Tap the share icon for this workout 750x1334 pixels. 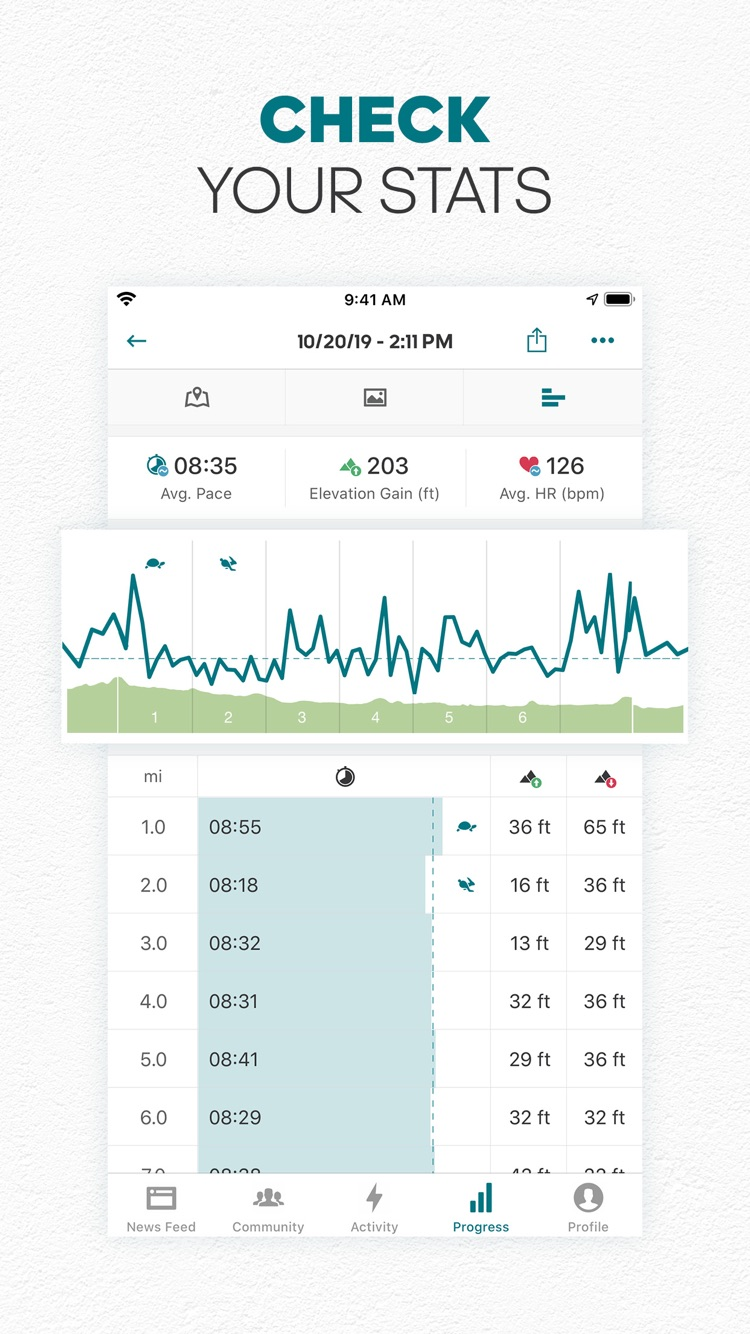coord(536,340)
